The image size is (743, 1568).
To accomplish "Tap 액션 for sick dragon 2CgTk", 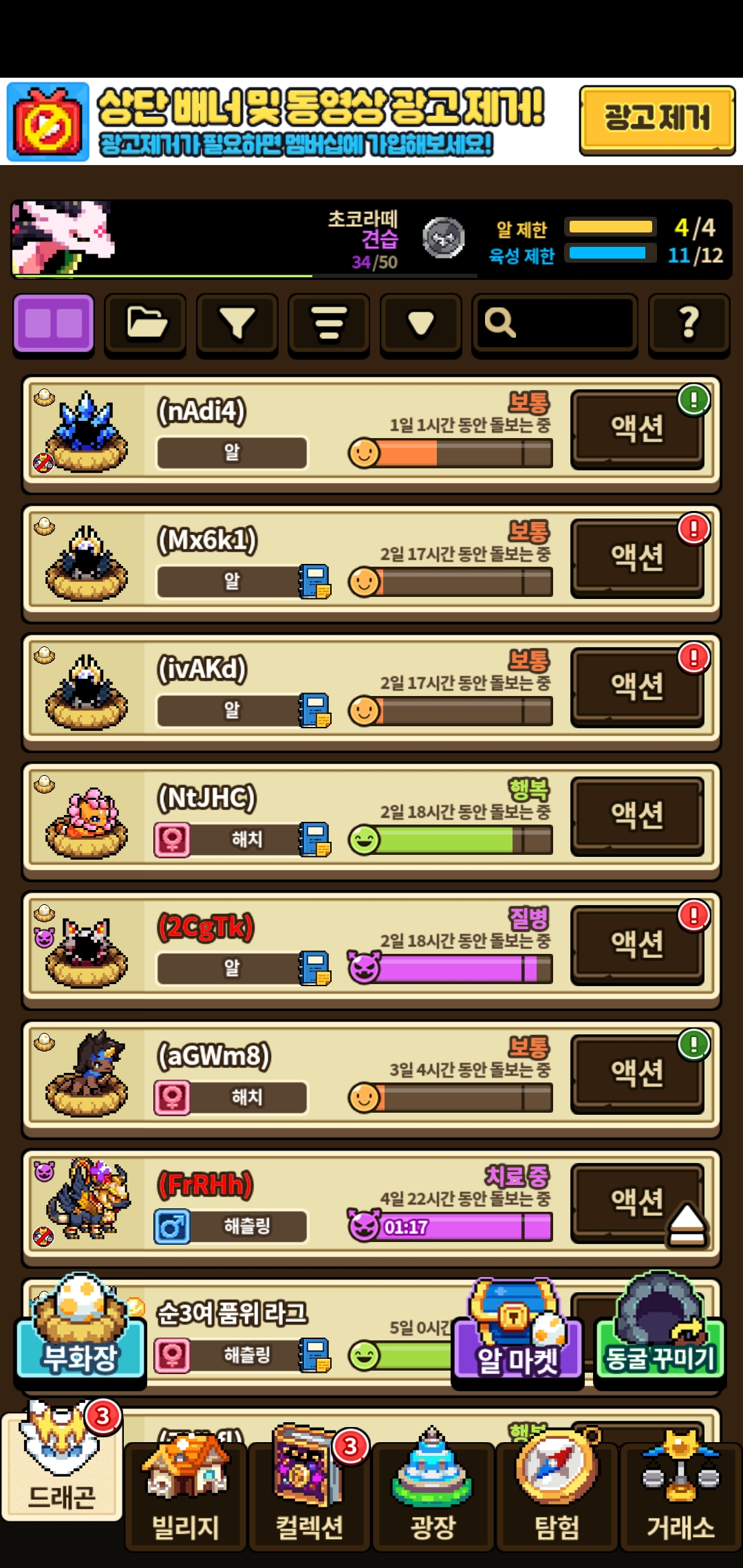I will [x=638, y=944].
